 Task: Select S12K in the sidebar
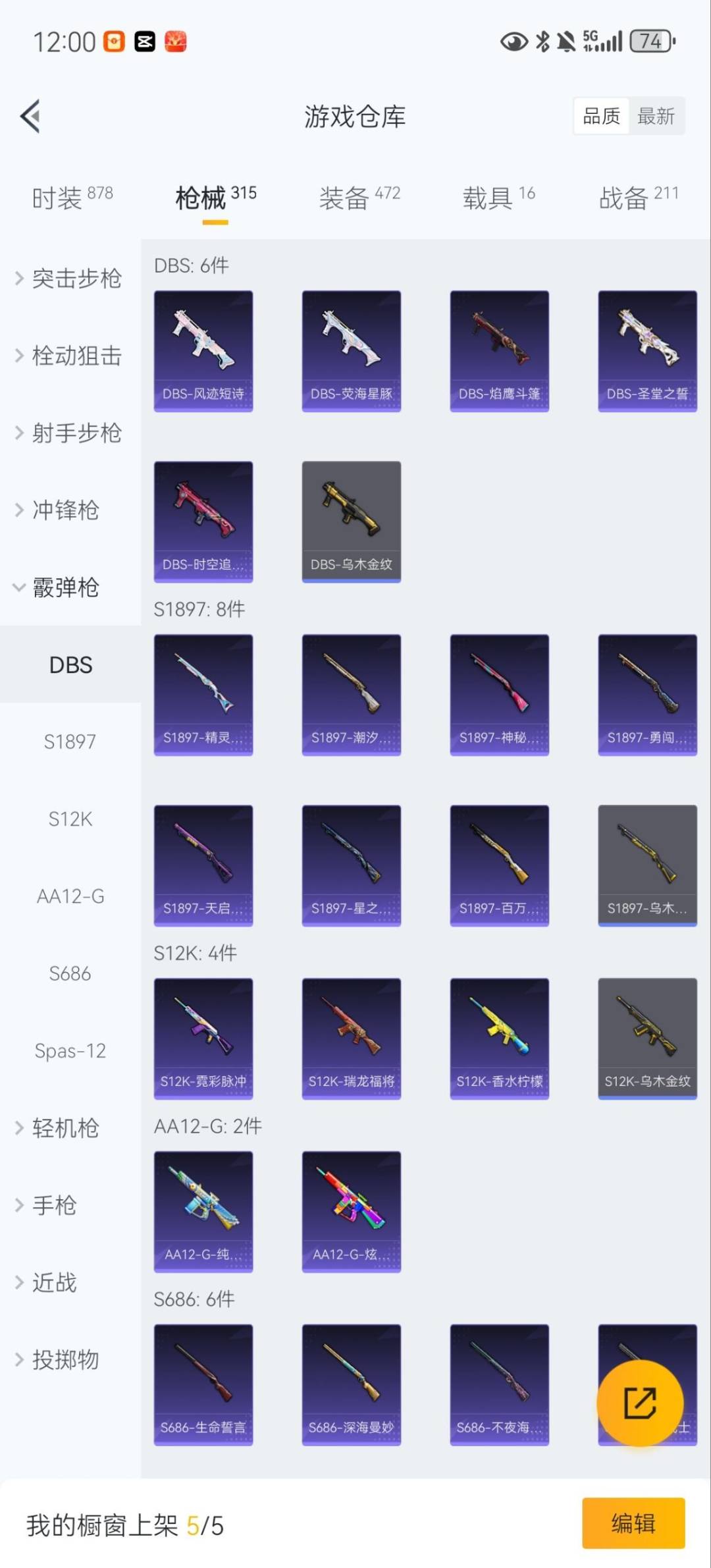pos(70,819)
